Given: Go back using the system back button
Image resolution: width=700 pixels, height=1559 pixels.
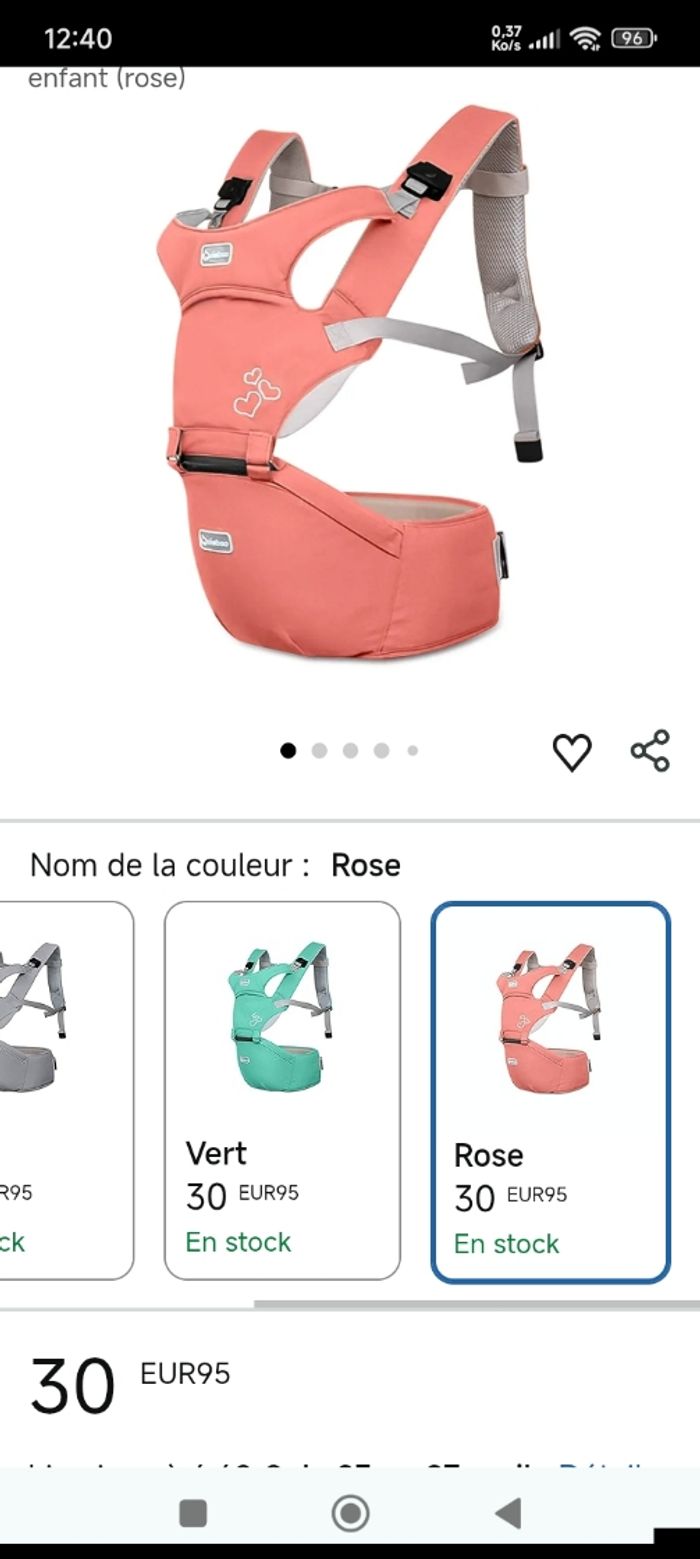Looking at the screenshot, I should [508, 1513].
